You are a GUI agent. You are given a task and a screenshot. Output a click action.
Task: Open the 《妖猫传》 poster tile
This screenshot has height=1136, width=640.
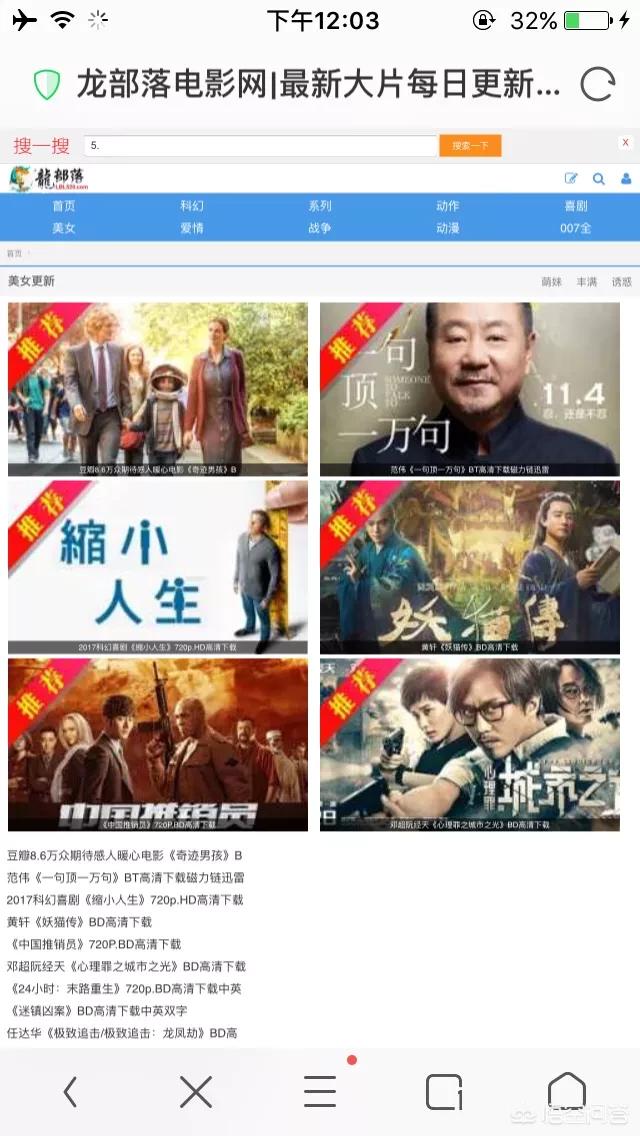(470, 567)
